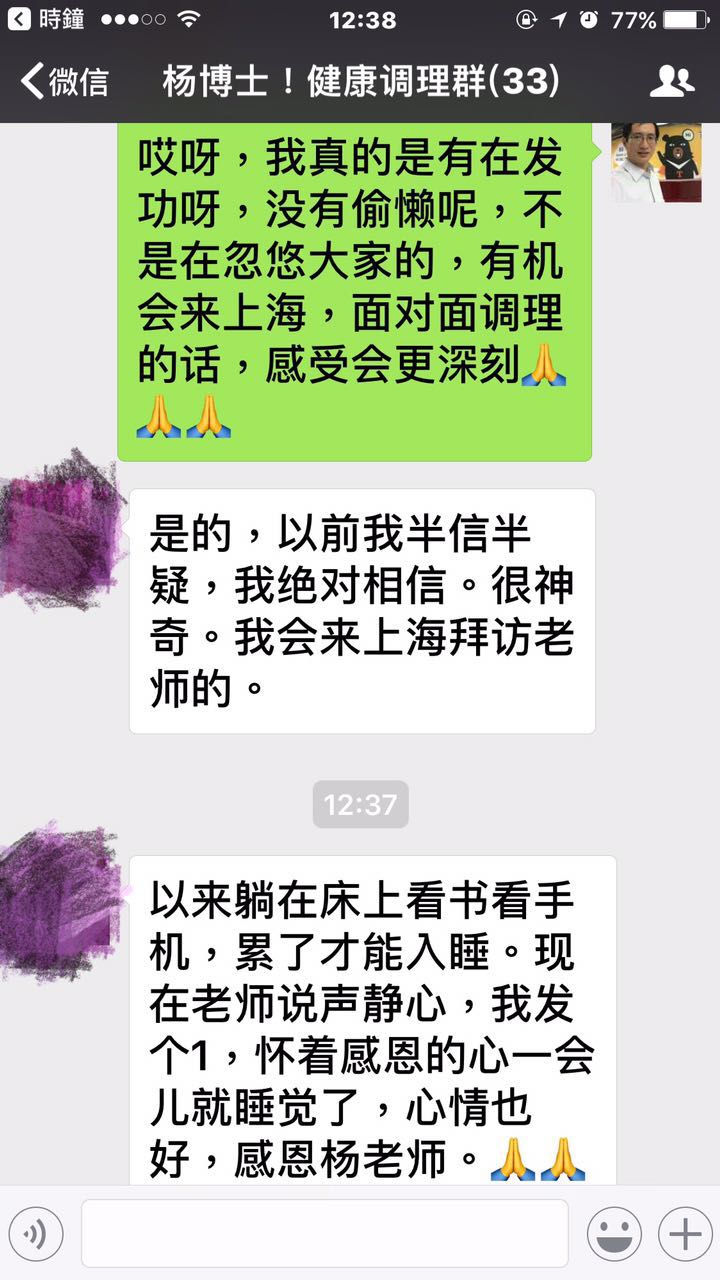Switch to voice message input

pyautogui.click(x=36, y=1233)
